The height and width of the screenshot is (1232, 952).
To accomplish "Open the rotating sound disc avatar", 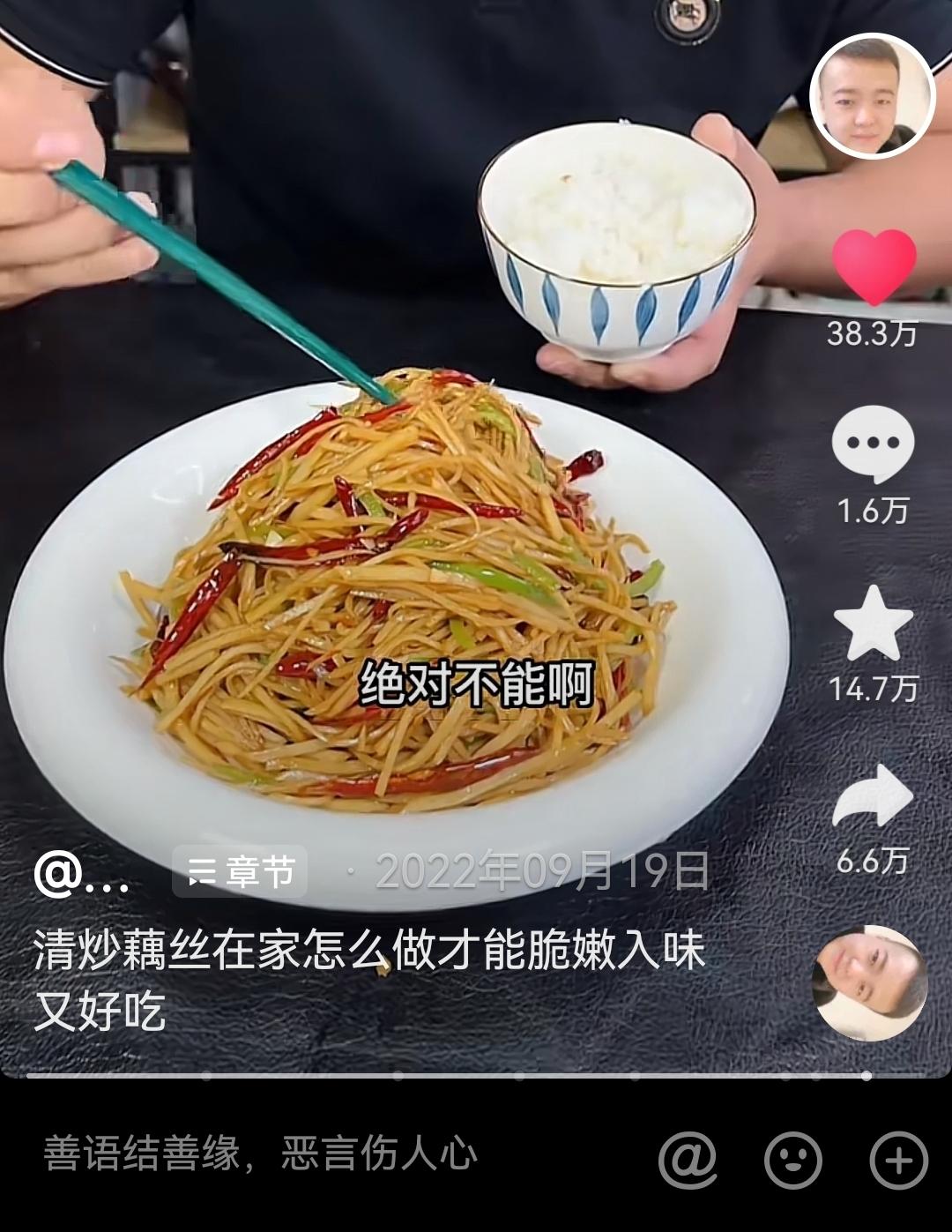I will (x=869, y=982).
